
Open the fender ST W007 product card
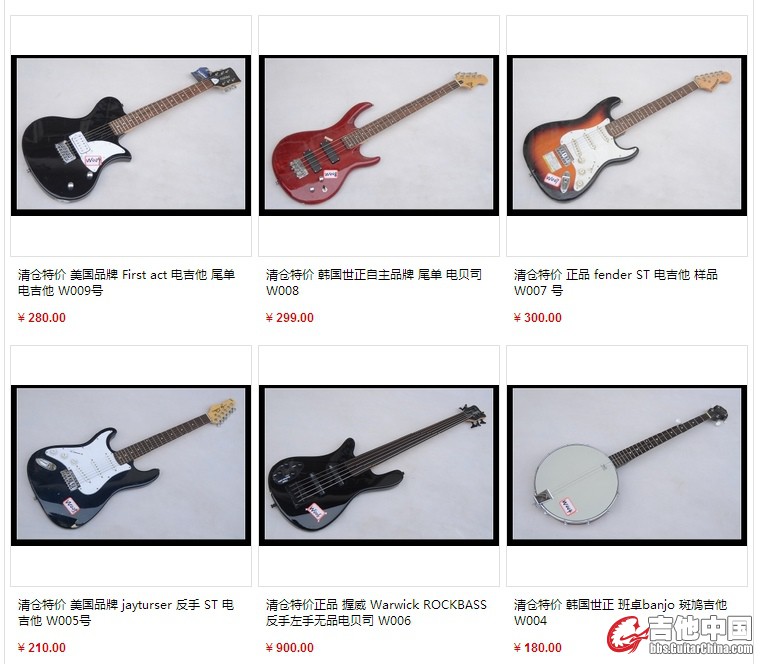[626, 135]
